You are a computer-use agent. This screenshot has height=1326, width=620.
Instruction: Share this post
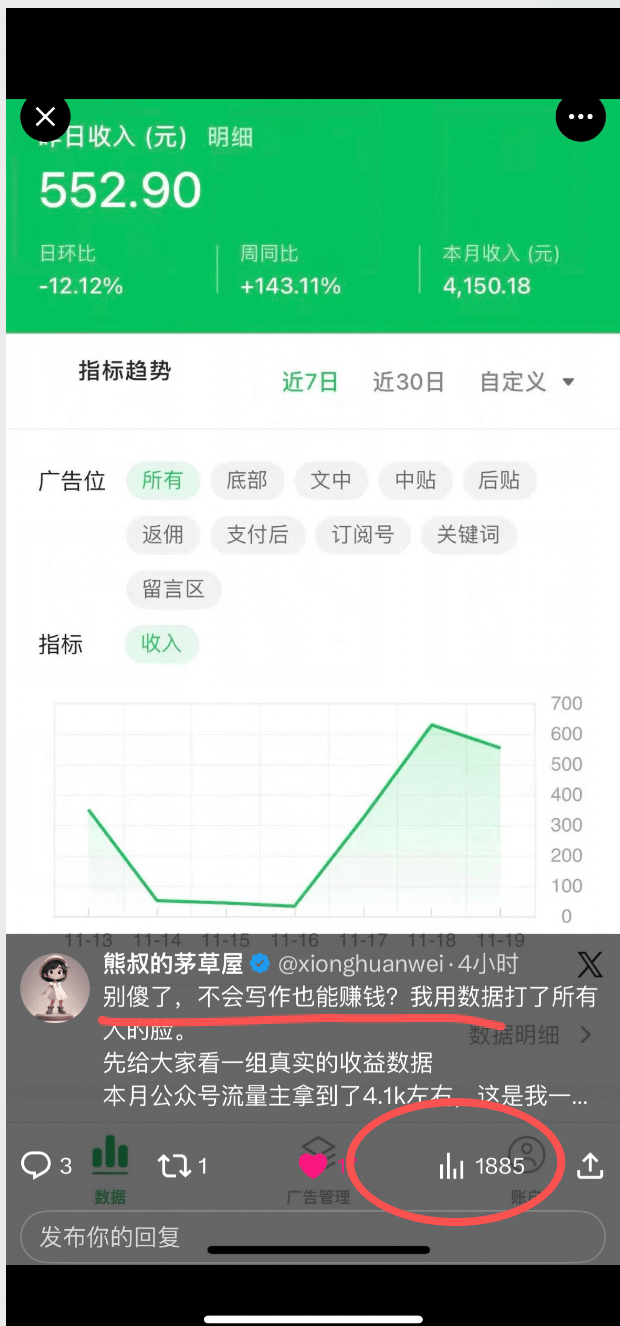pyautogui.click(x=590, y=1165)
